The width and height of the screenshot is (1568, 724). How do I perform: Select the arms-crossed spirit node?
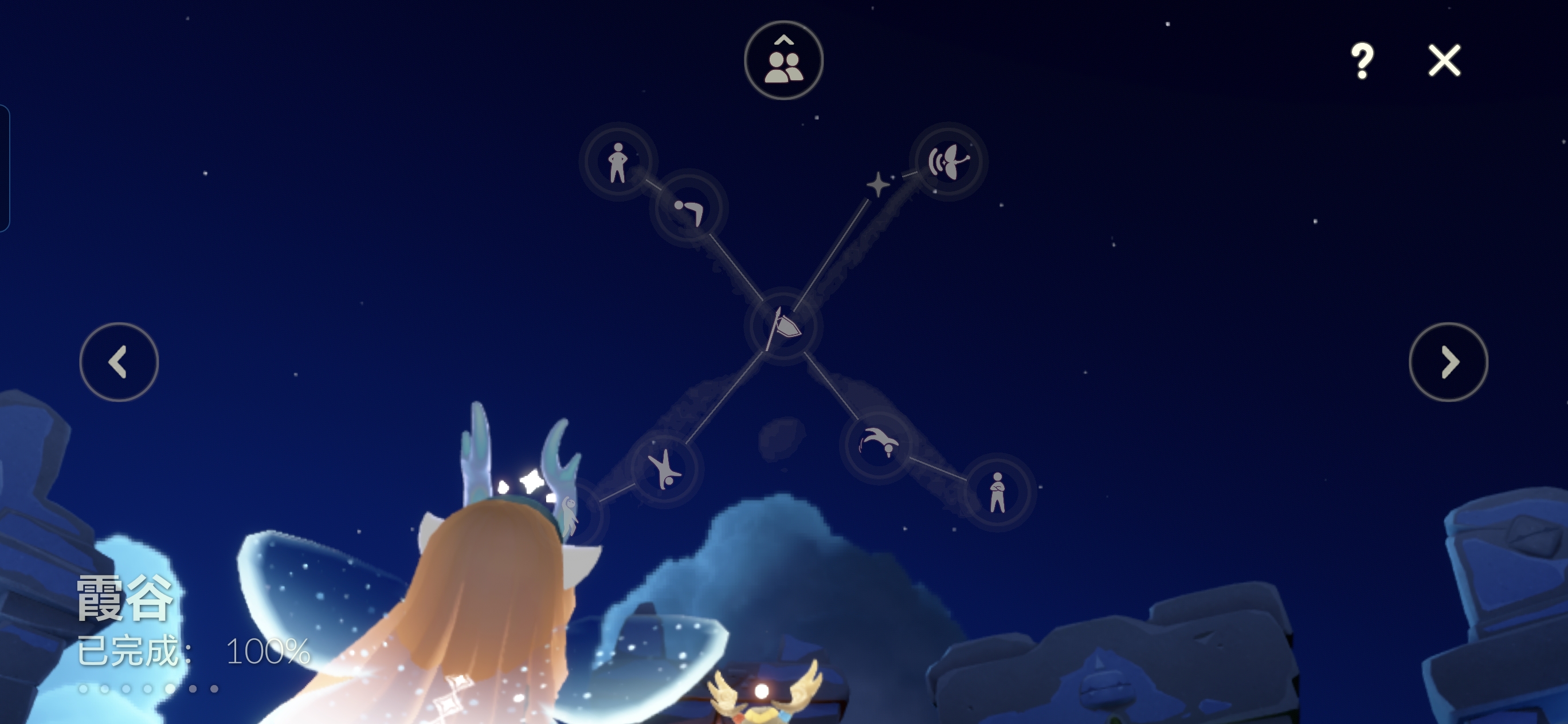997,491
